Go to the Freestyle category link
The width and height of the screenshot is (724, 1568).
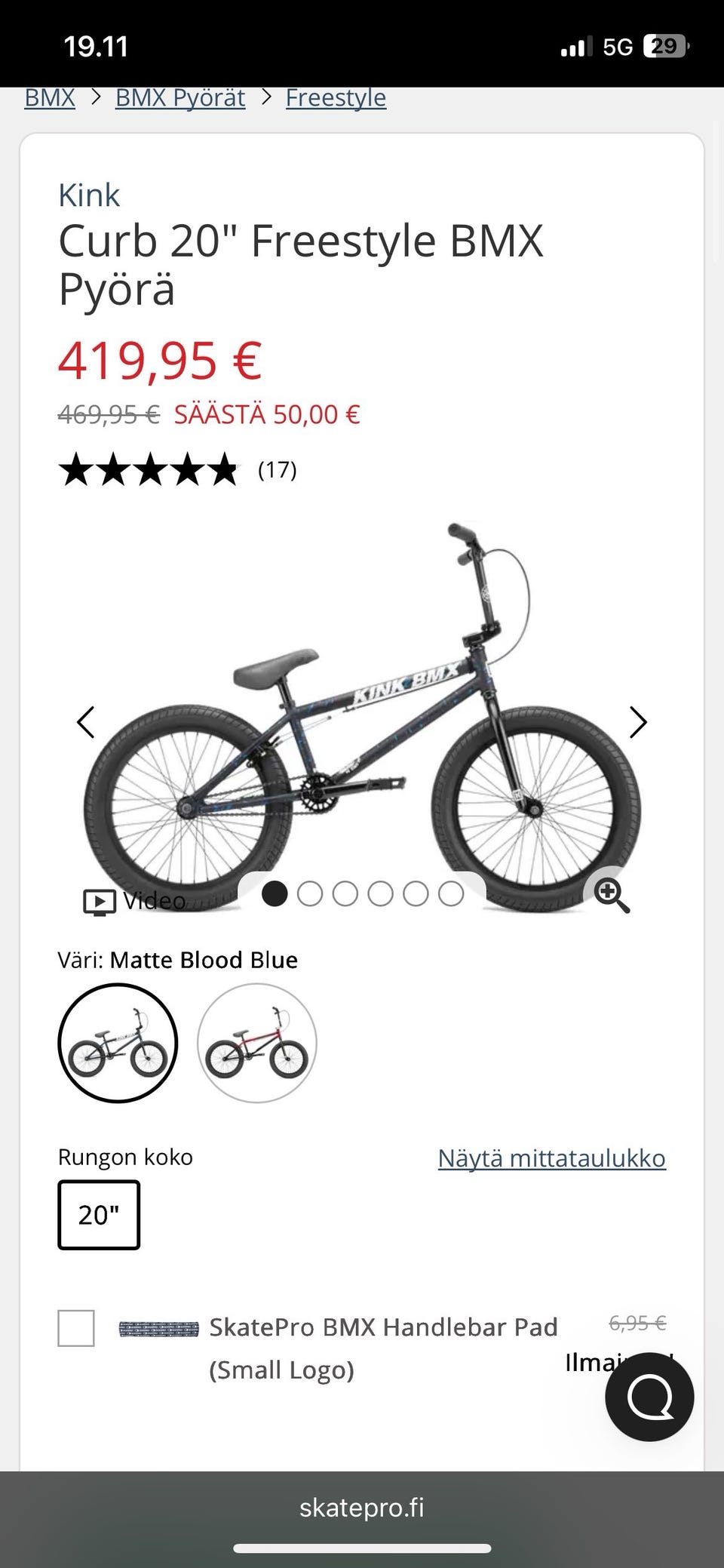(336, 98)
